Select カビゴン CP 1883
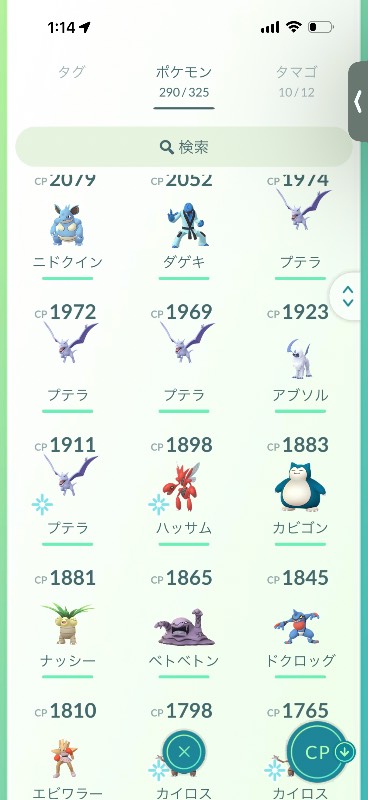The width and height of the screenshot is (368, 800). point(300,490)
